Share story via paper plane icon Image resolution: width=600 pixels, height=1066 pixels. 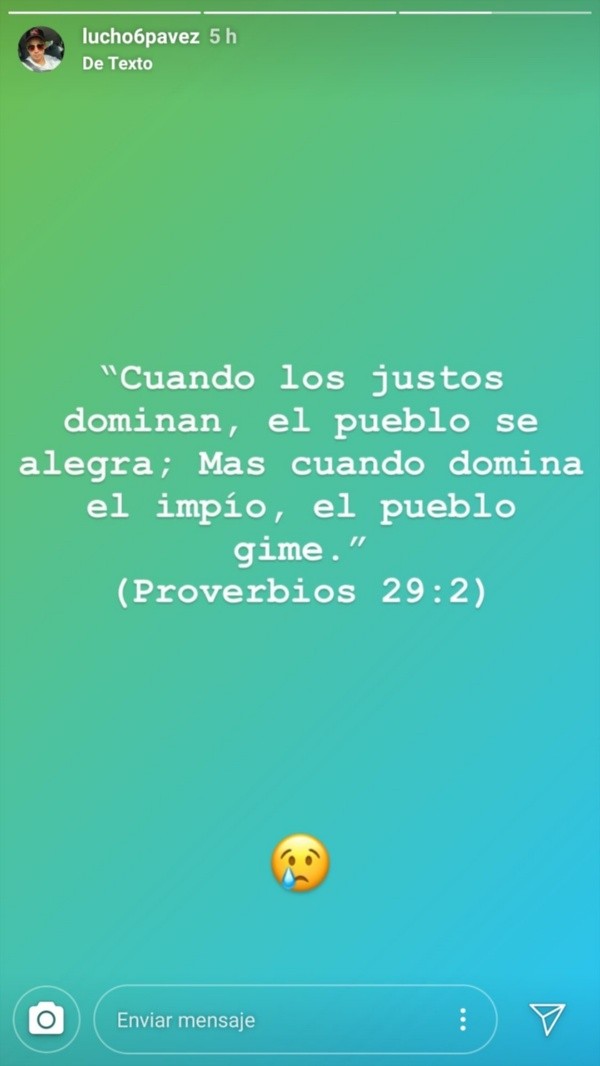[x=547, y=1018]
